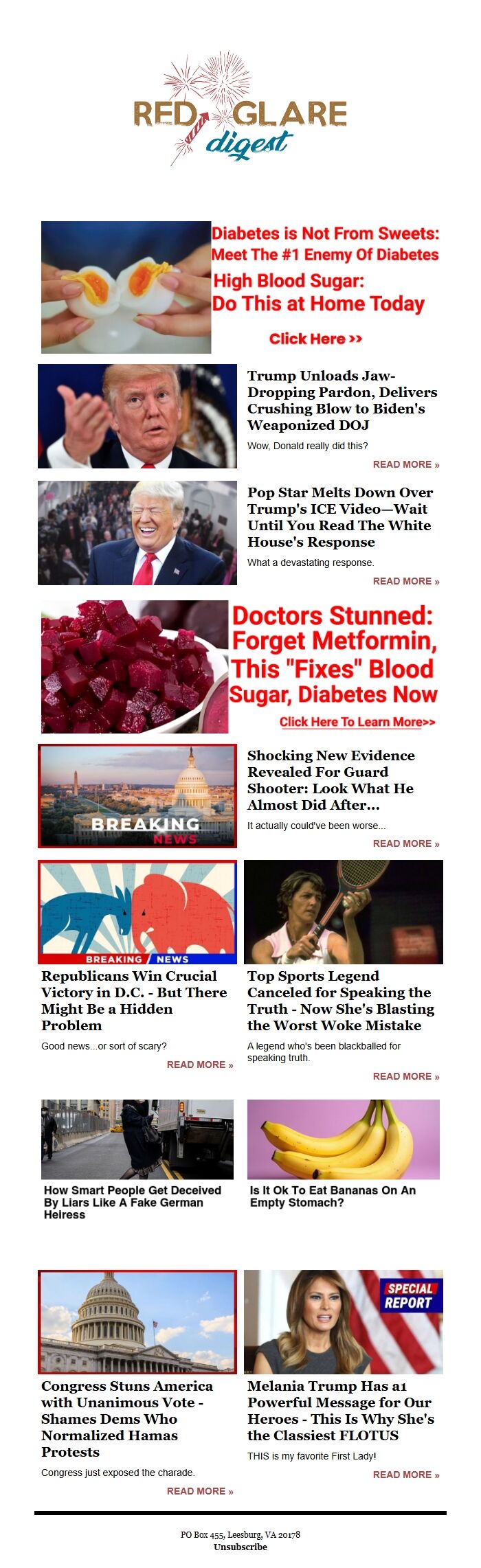Tap 'Click Here To Learn More>>' in the Metformin ad

[x=357, y=722]
